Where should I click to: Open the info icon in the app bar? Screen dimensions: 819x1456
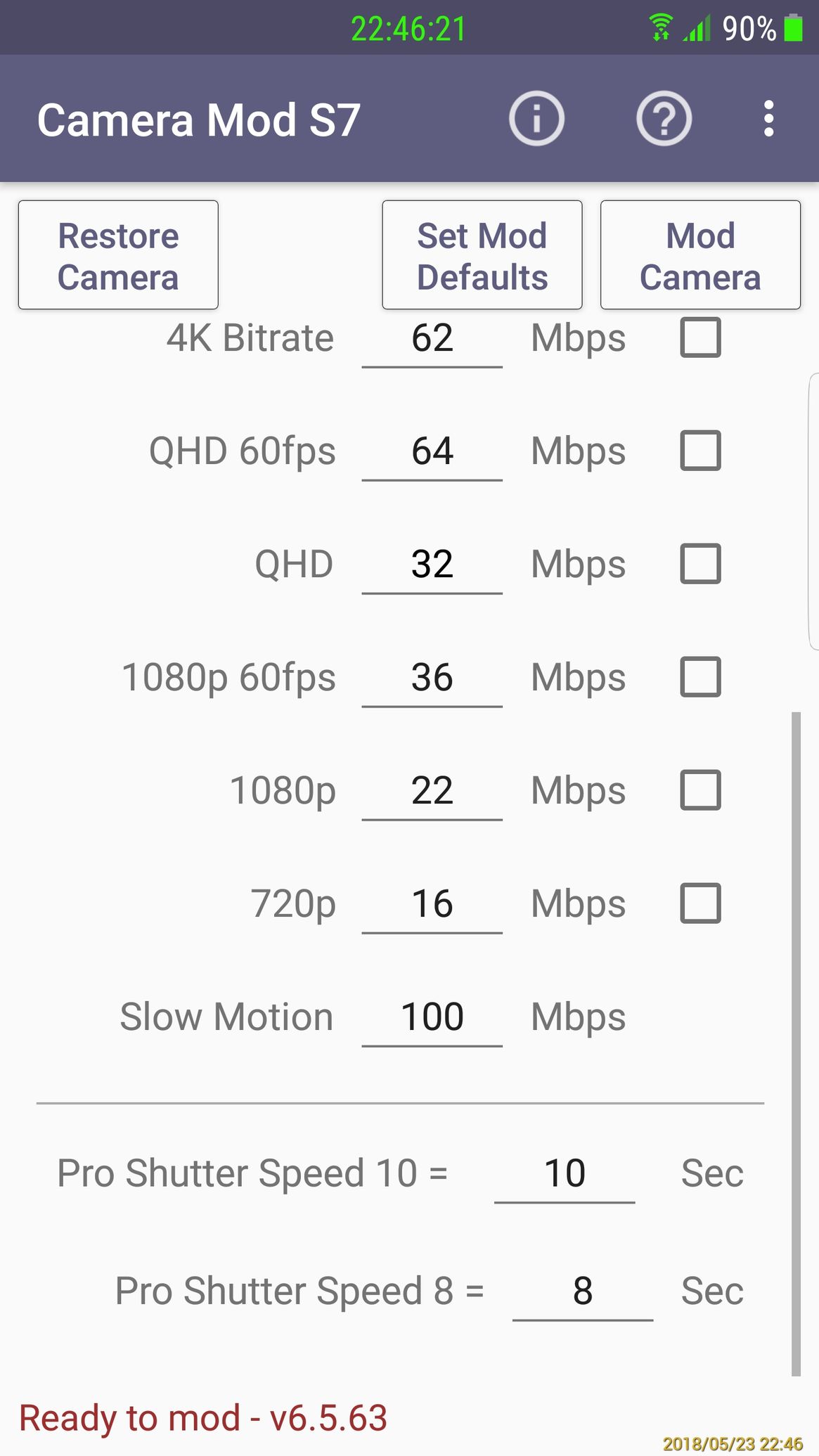[x=536, y=118]
